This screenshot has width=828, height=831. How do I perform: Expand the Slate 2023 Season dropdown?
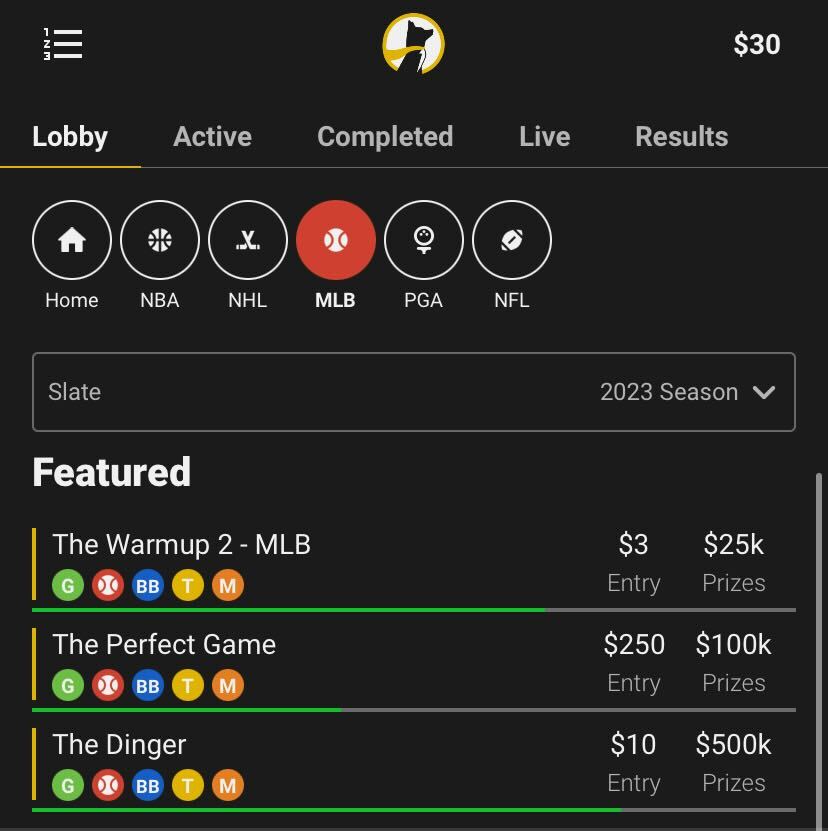click(414, 392)
